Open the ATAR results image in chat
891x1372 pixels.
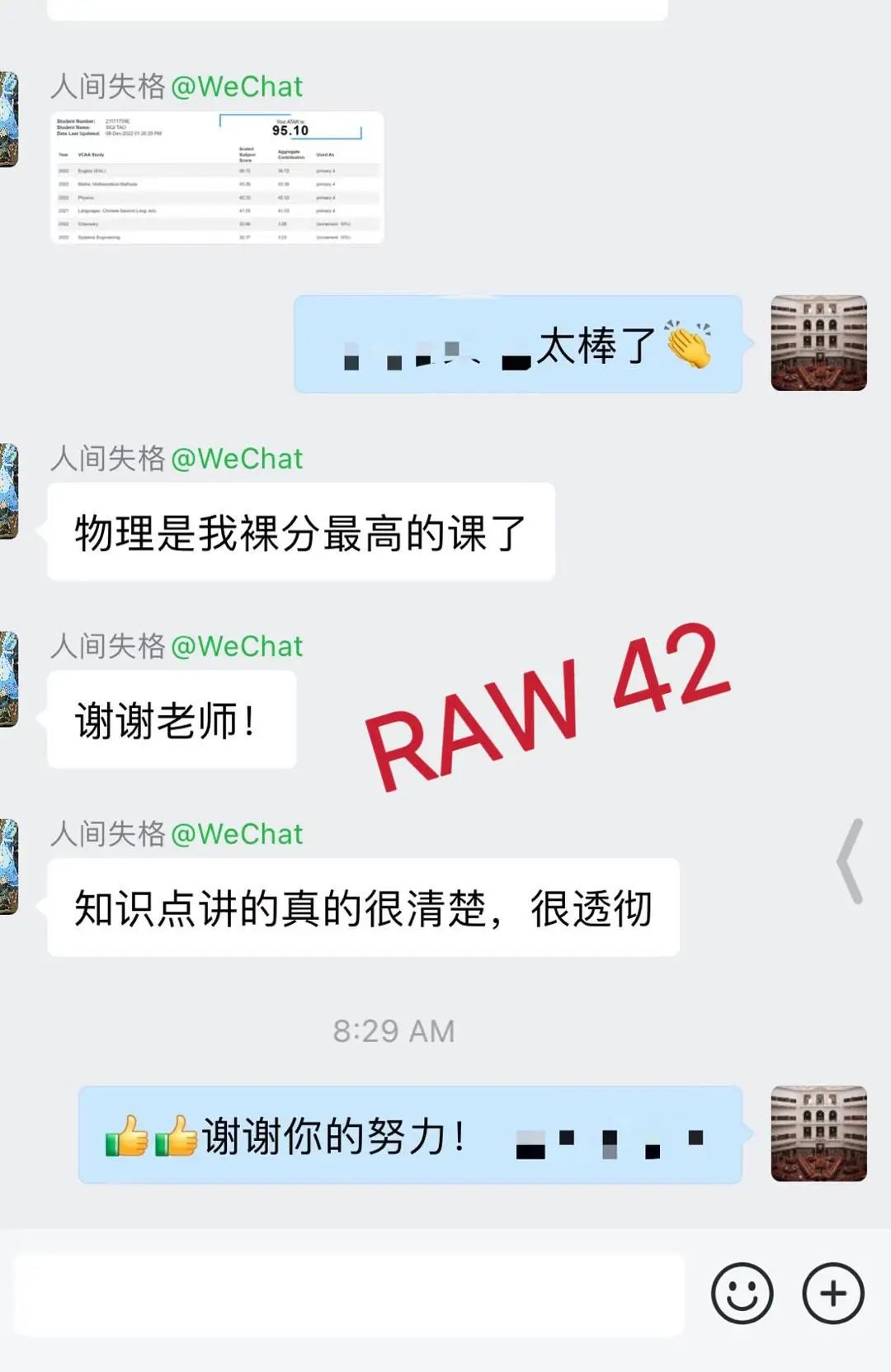pyautogui.click(x=217, y=177)
